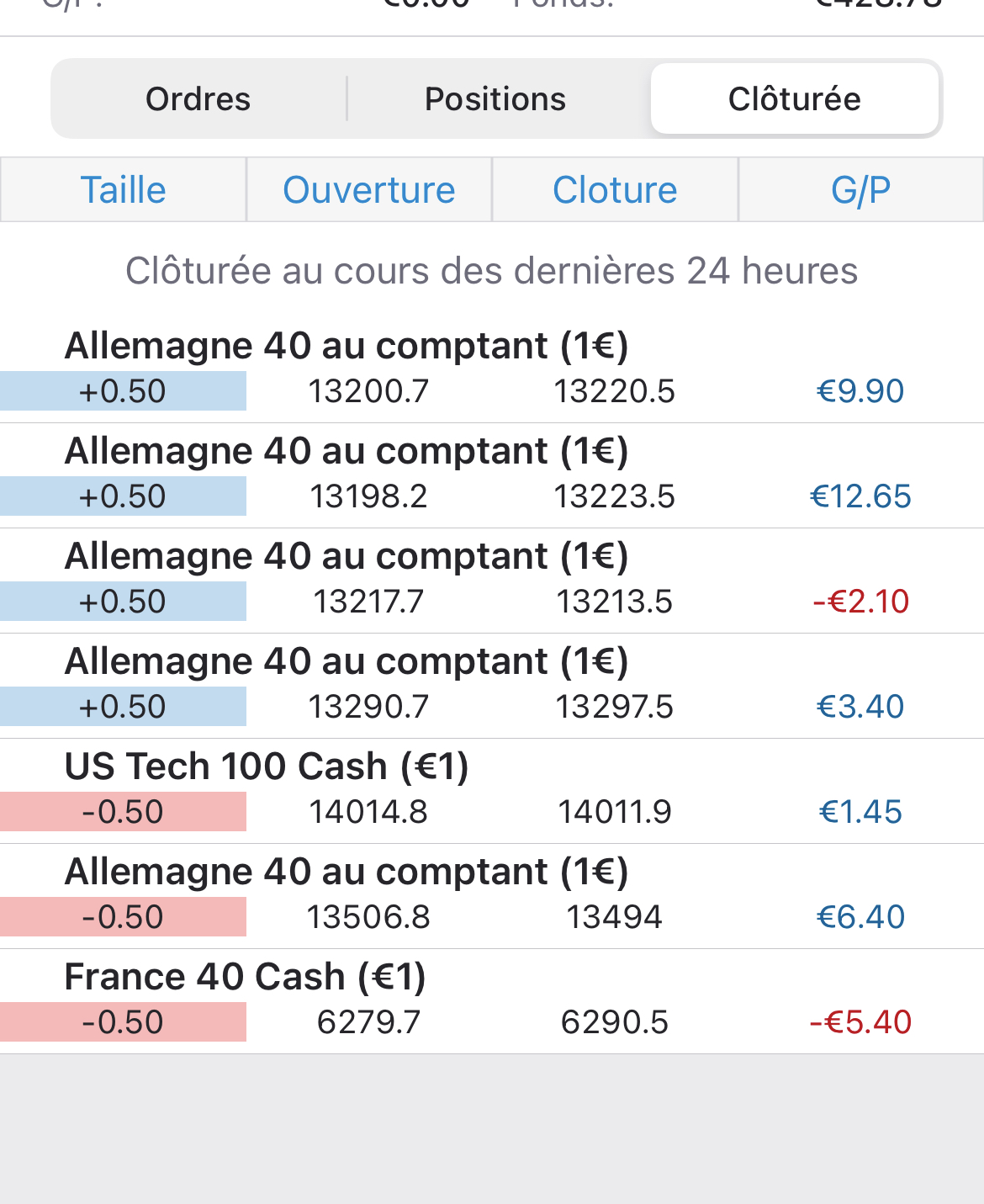Open the France 40 Cash closed trade

(492, 1001)
